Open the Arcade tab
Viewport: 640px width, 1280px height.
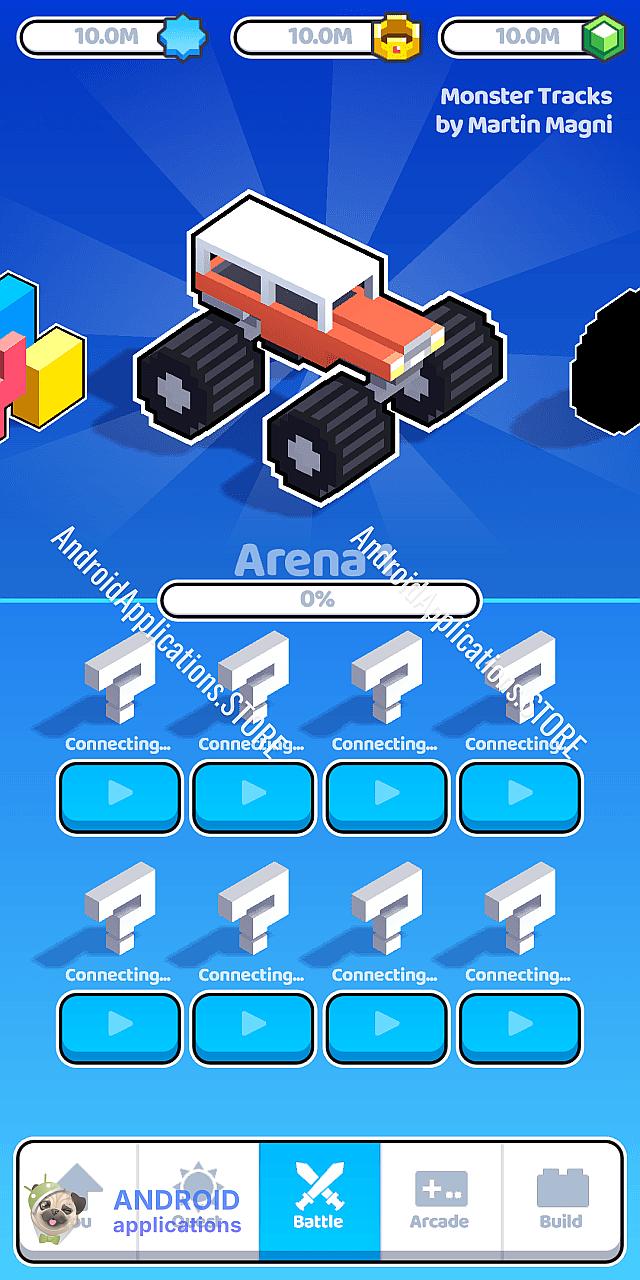(x=440, y=1199)
